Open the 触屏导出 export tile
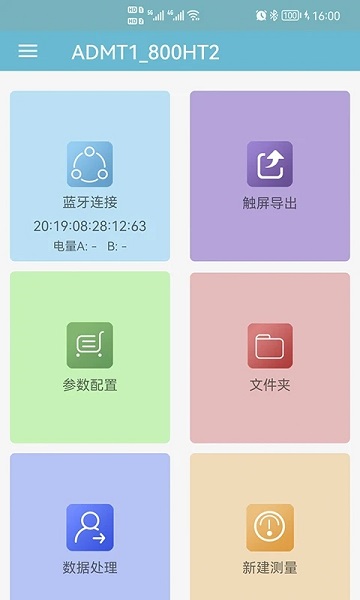Viewport: 360px width, 600px height. point(270,176)
